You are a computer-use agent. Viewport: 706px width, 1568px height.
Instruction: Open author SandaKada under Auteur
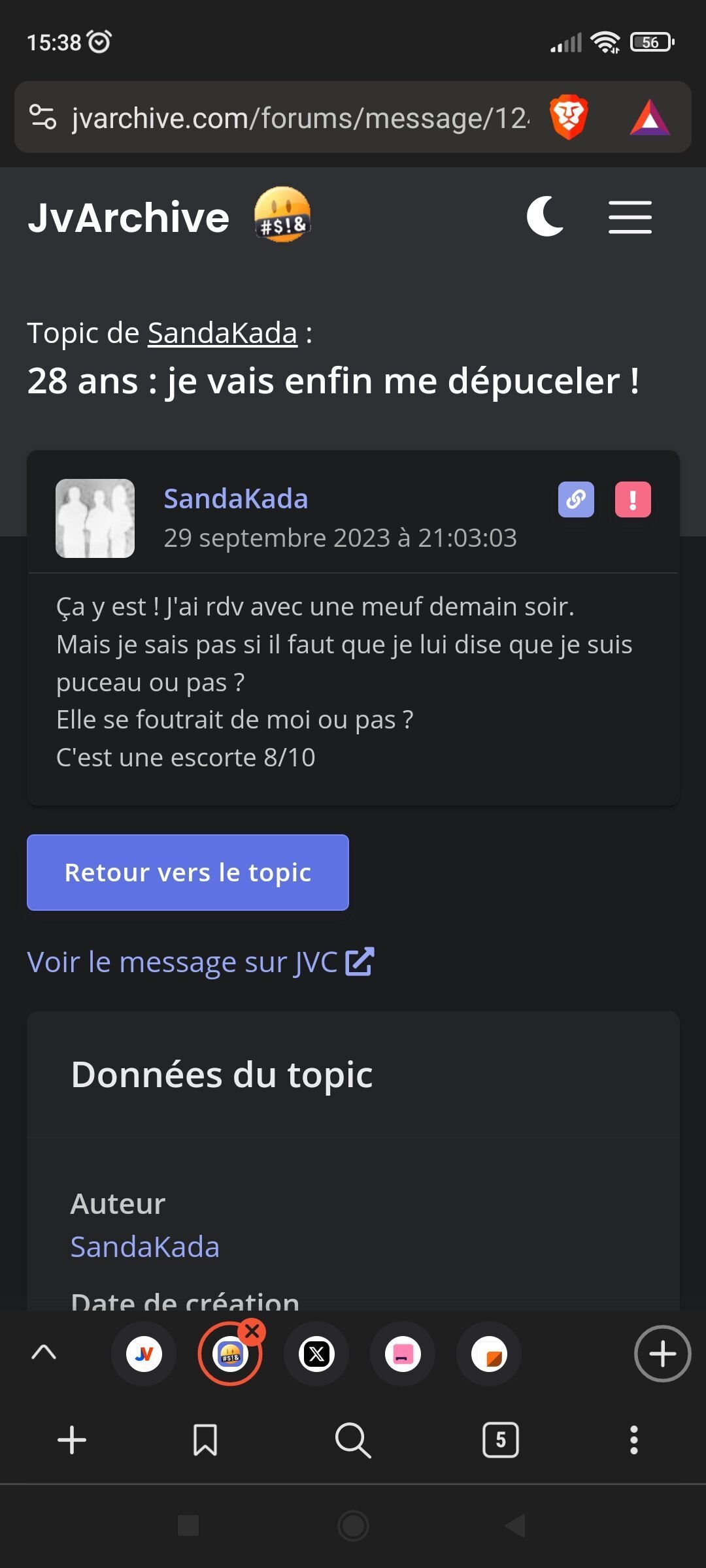pos(145,1247)
